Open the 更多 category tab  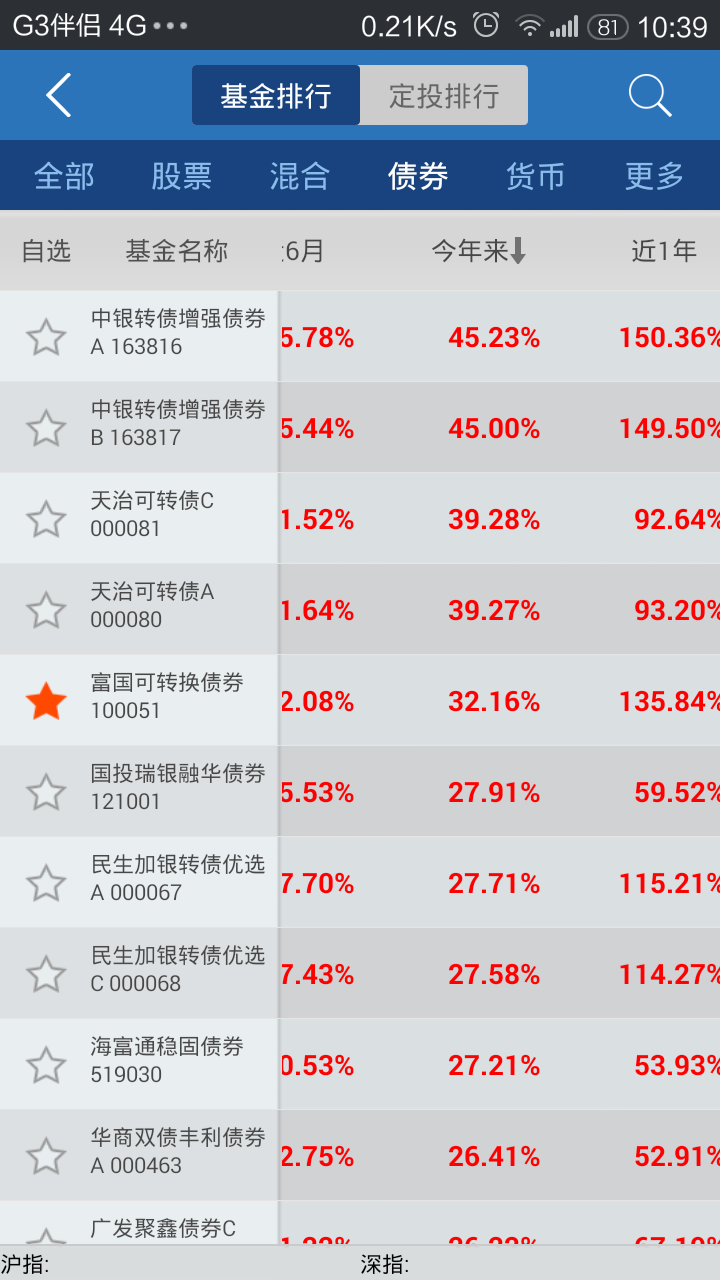tap(654, 176)
